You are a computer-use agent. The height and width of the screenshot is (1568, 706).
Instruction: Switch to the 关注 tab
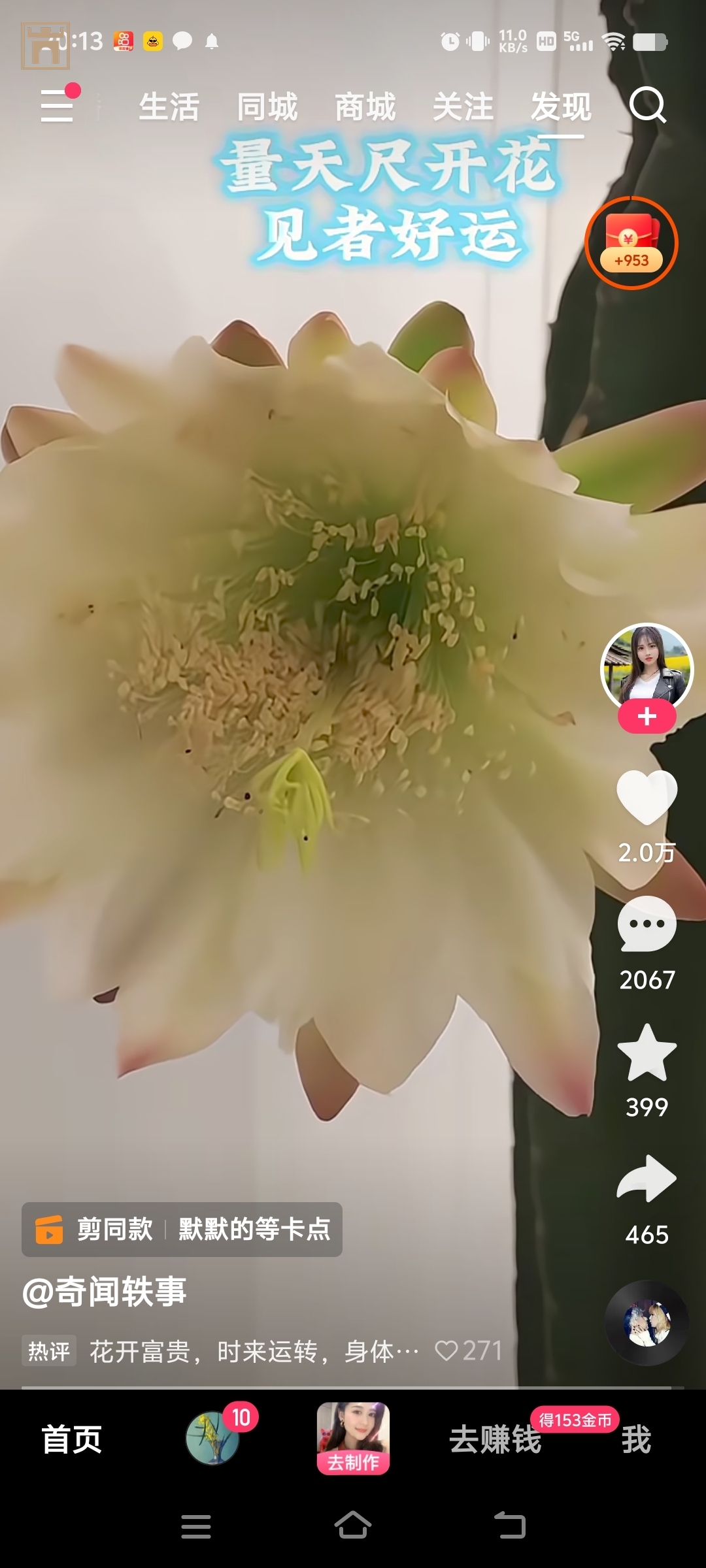(x=463, y=106)
